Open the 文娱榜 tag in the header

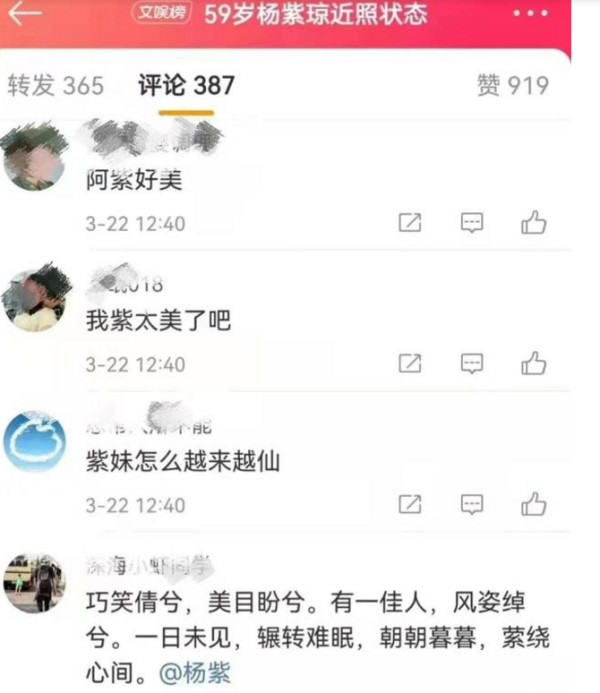(x=161, y=14)
